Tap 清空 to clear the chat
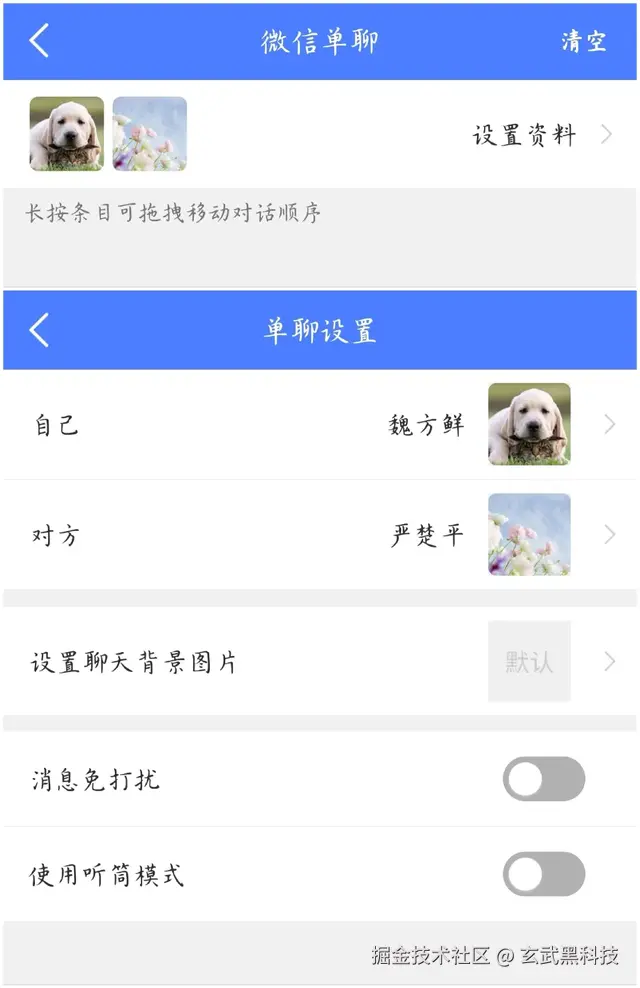 (584, 42)
